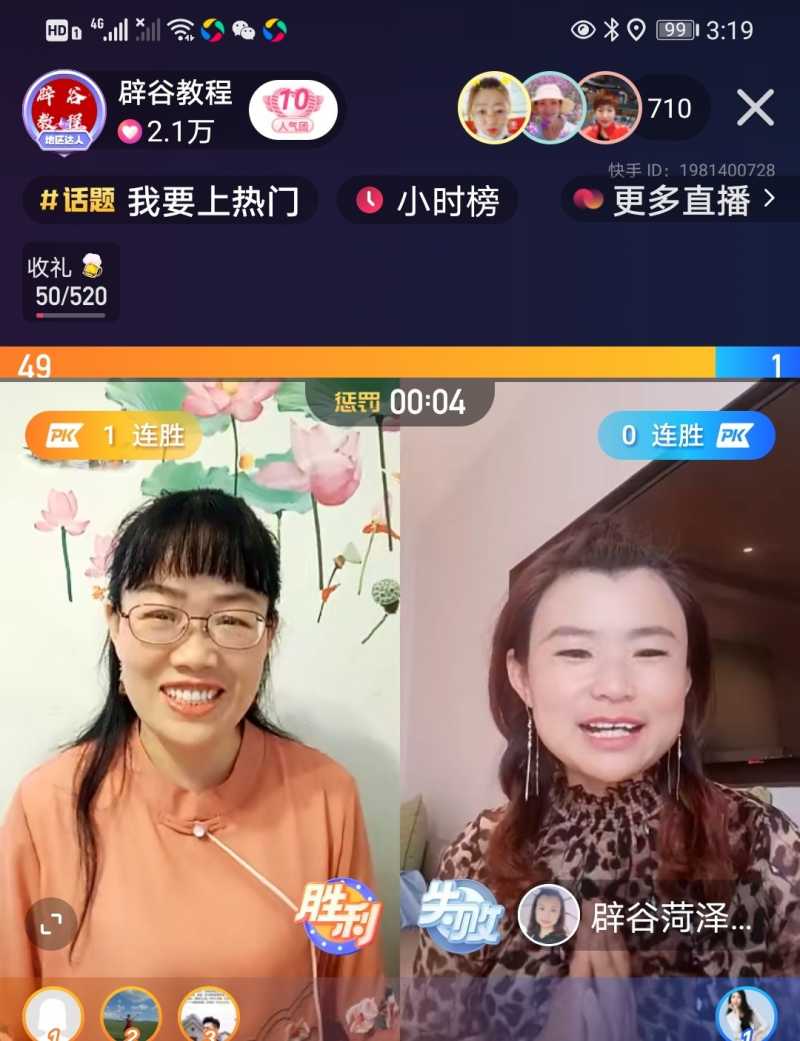View the second-ranked contributor avatar

pos(131,1015)
